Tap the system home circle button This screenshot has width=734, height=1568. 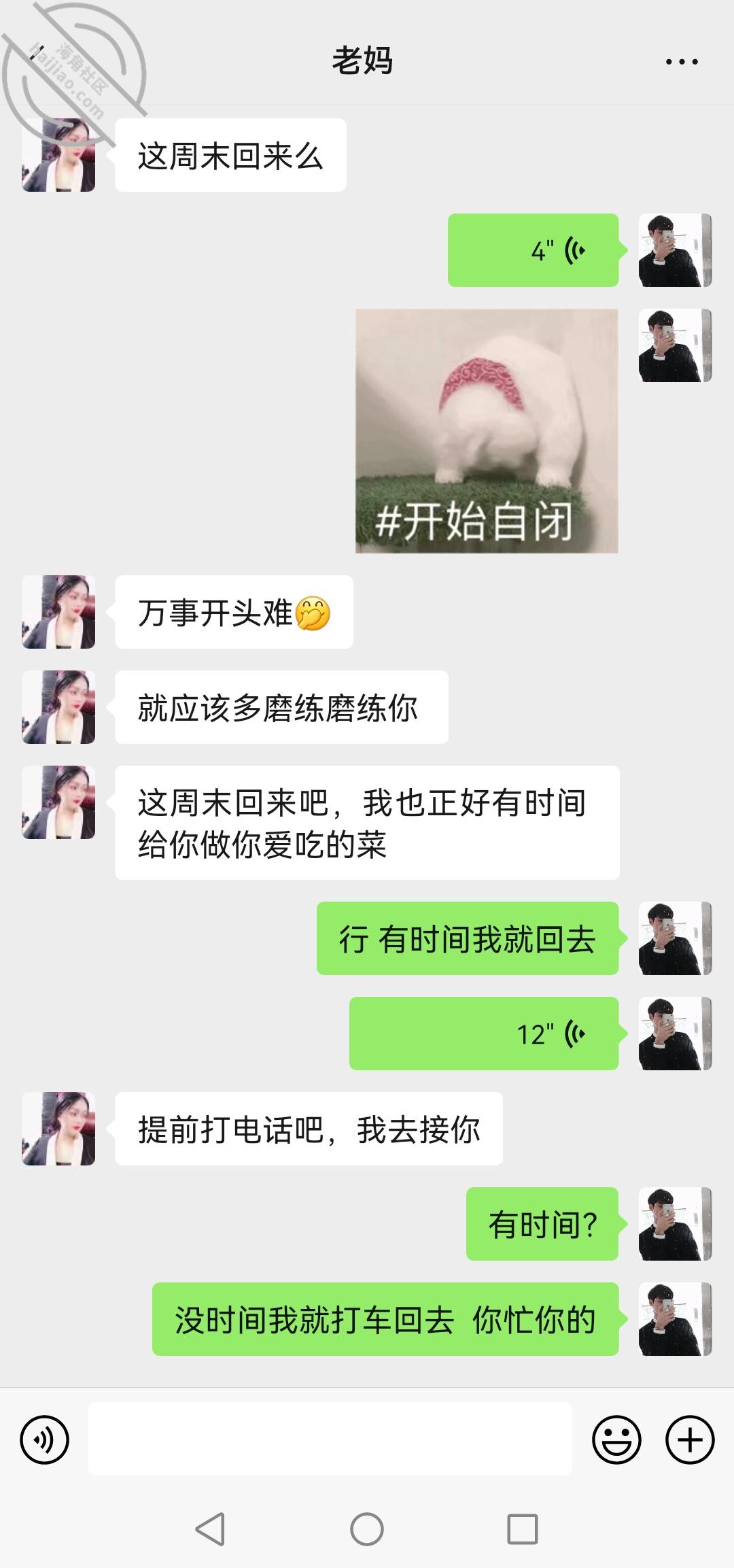(367, 1530)
